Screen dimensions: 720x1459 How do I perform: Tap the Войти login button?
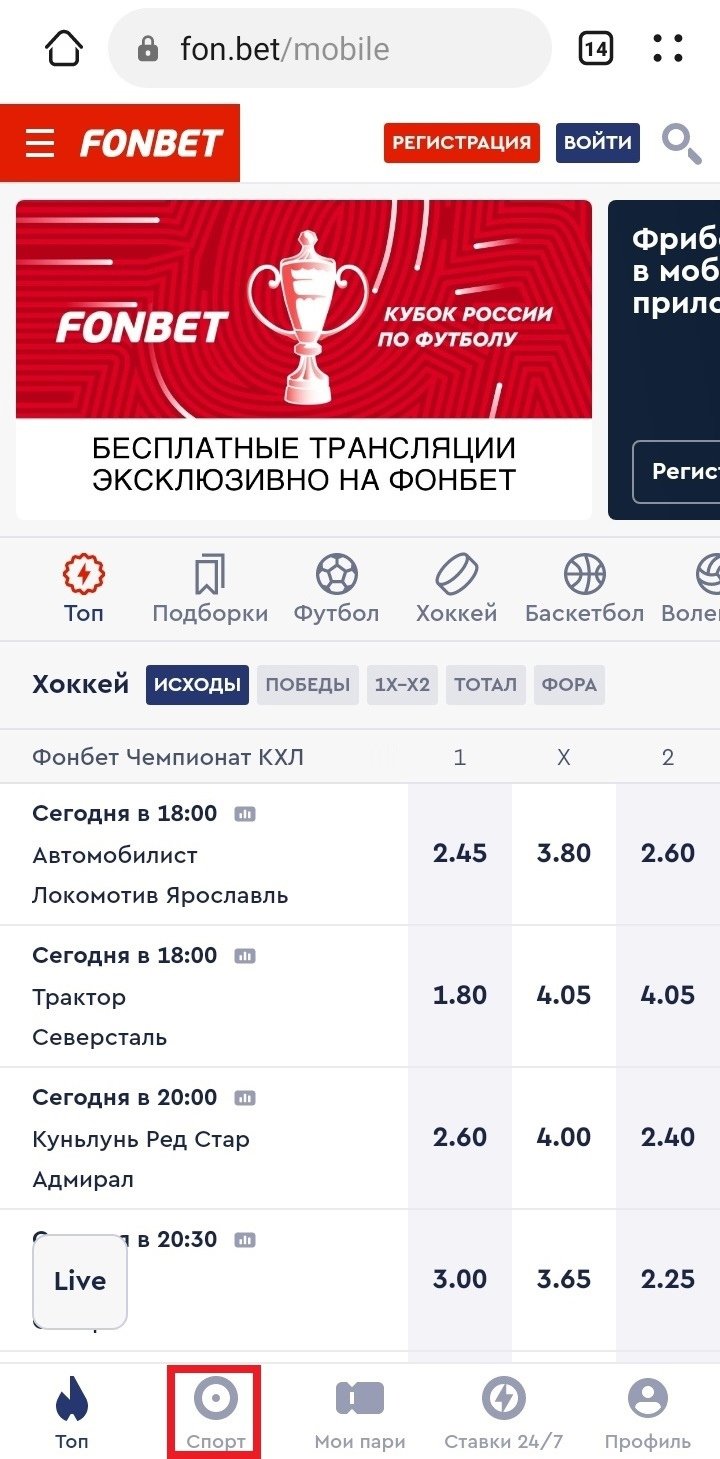pyautogui.click(x=597, y=143)
